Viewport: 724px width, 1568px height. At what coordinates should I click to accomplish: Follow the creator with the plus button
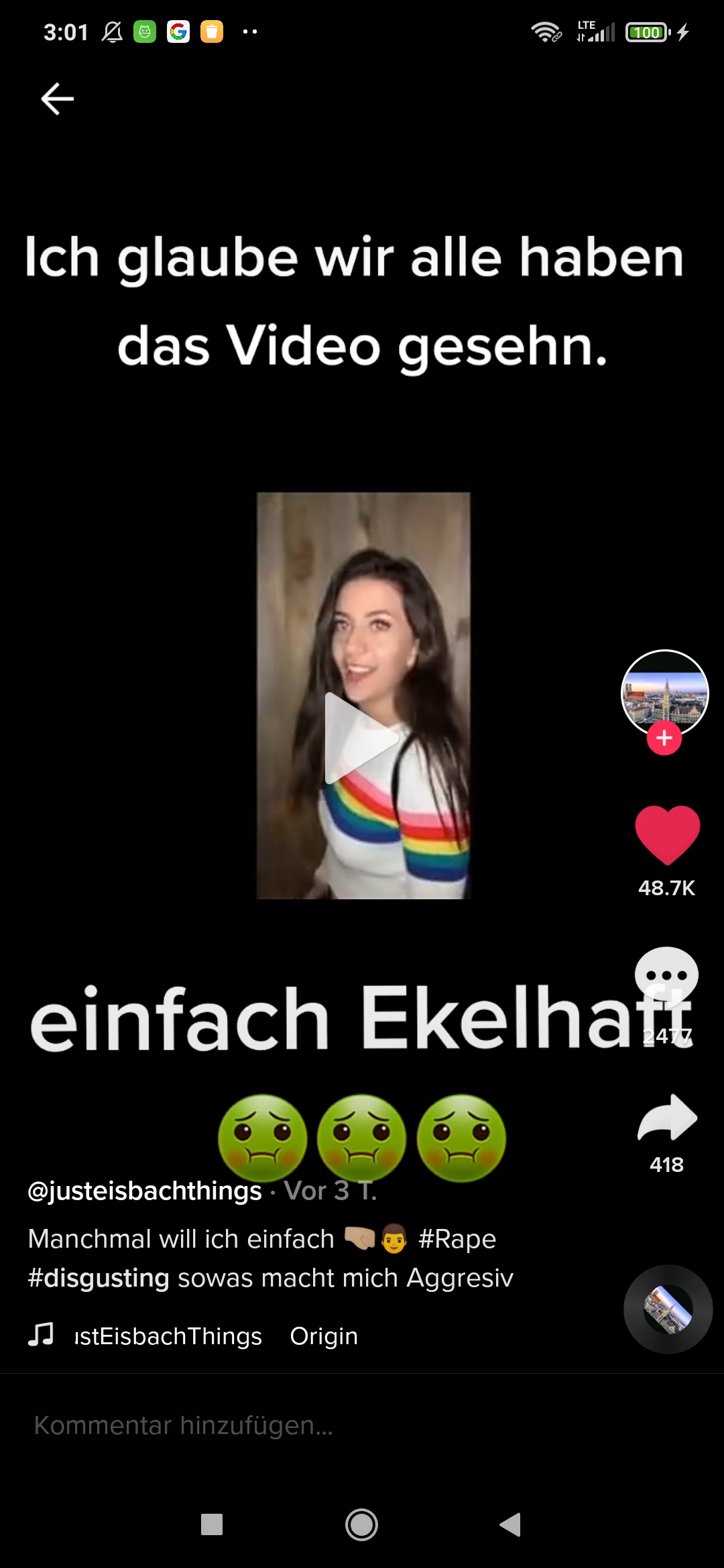(664, 738)
